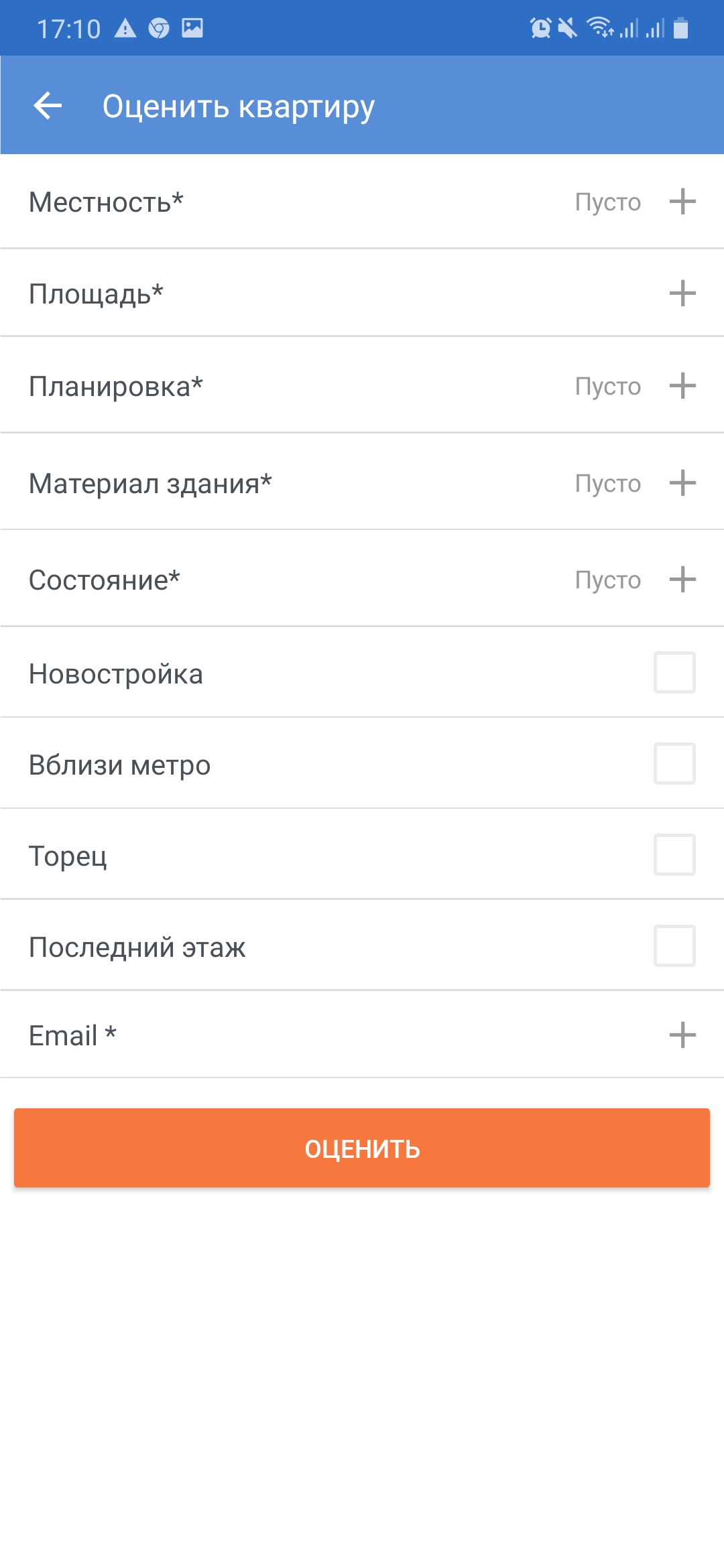
Task: Go back using the arrow icon
Action: click(x=48, y=106)
